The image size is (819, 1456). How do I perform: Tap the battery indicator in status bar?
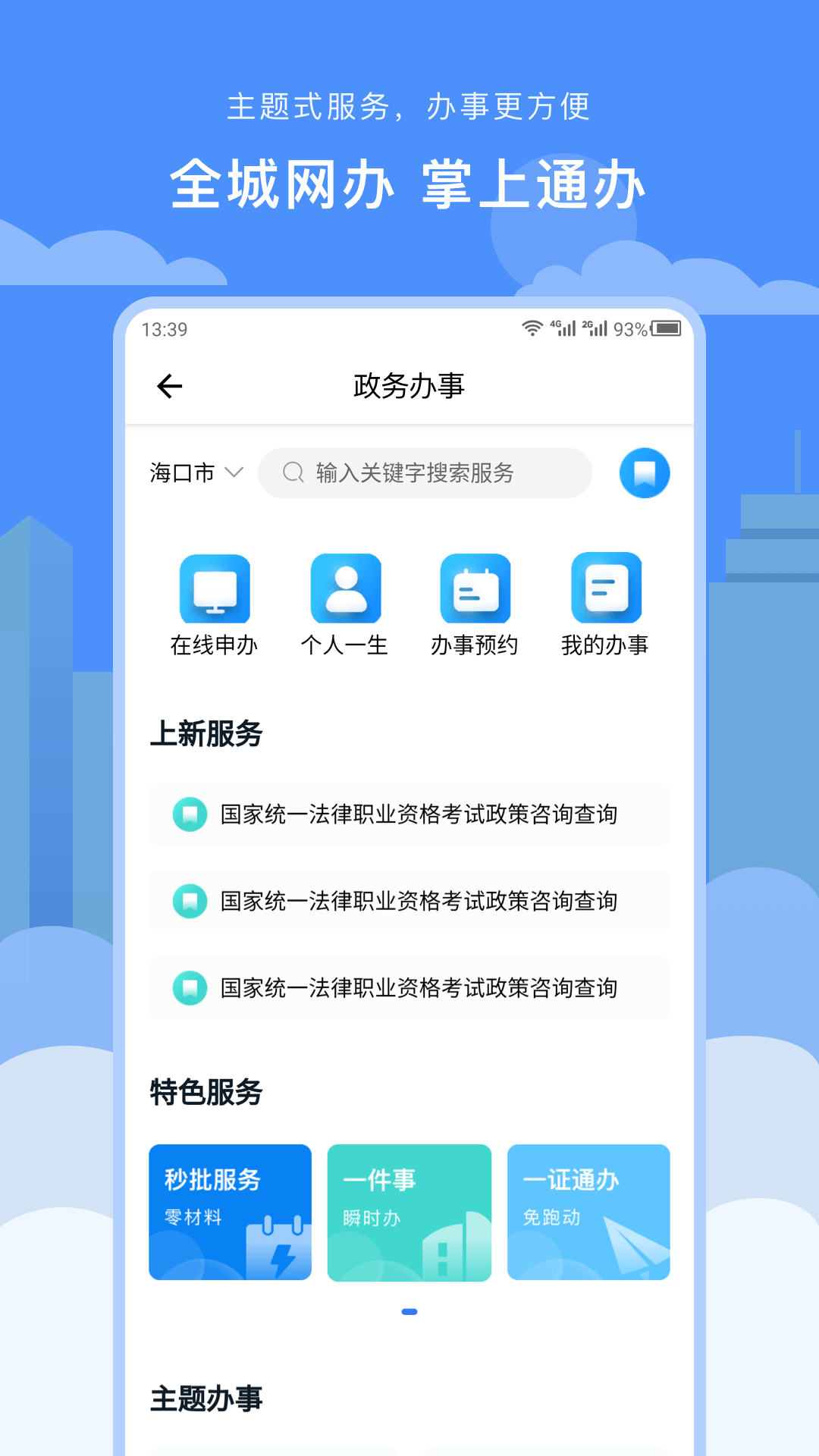click(667, 329)
